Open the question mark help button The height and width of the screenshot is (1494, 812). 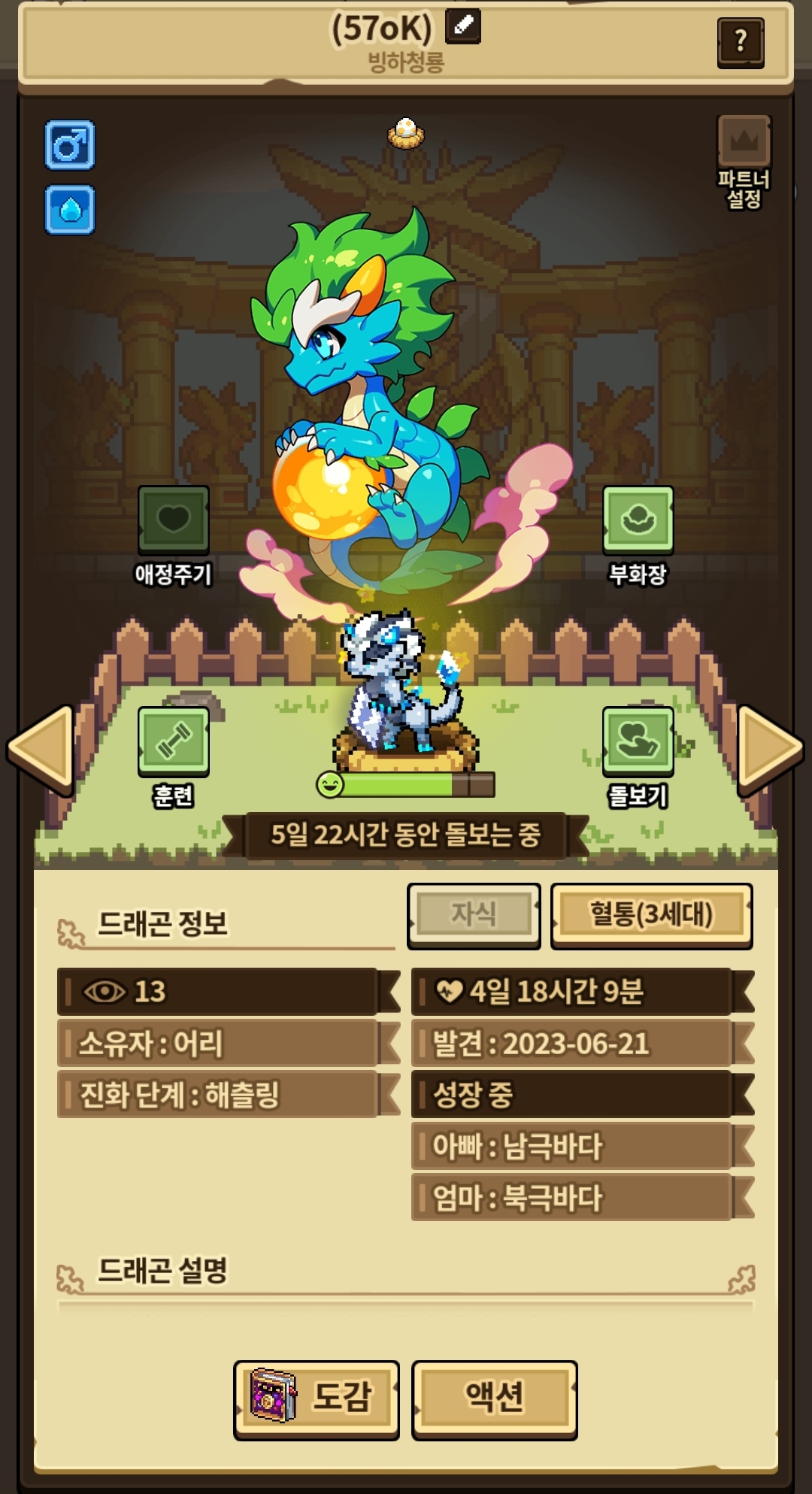coord(741,42)
